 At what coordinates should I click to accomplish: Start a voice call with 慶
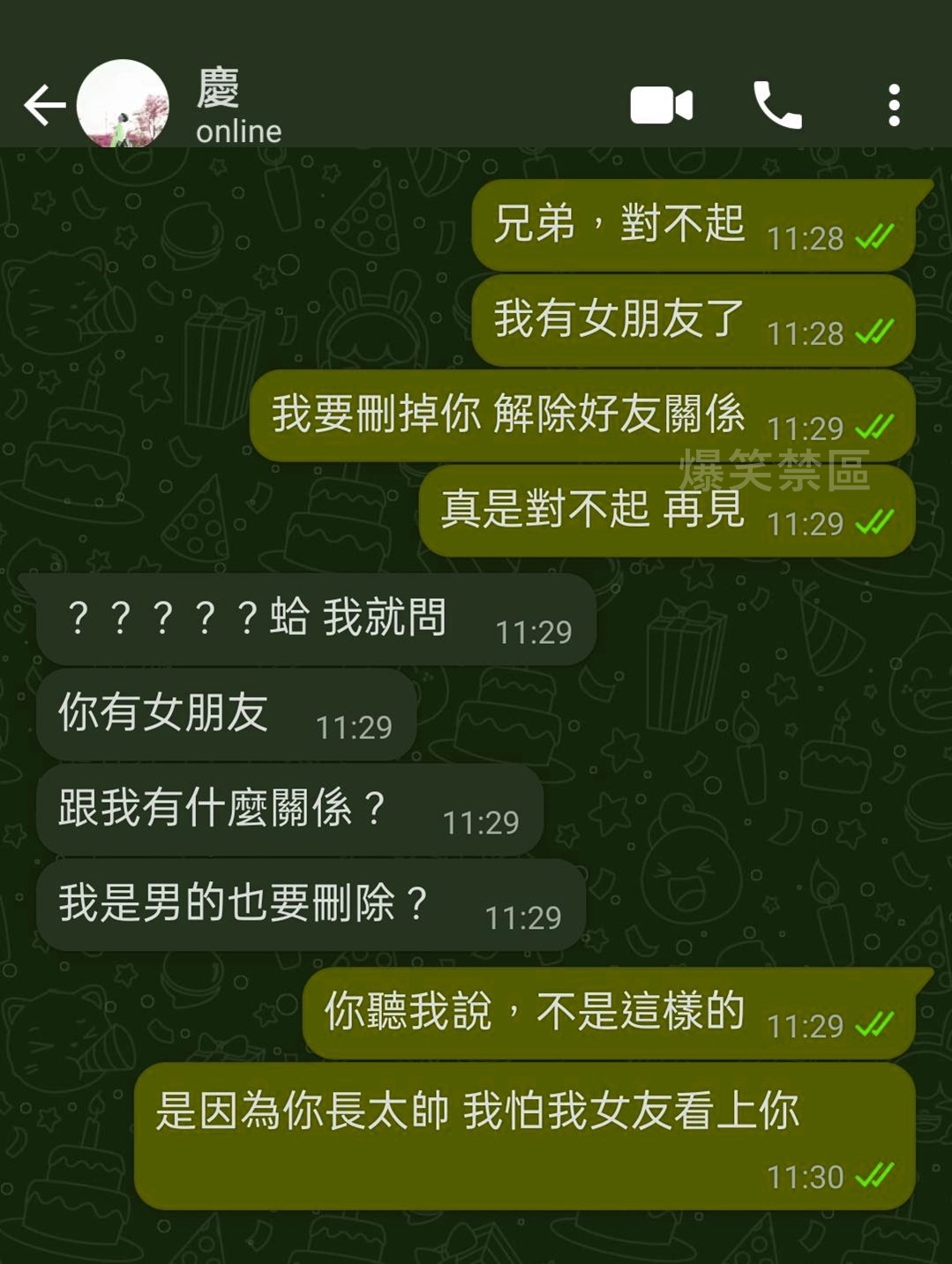pos(777,106)
